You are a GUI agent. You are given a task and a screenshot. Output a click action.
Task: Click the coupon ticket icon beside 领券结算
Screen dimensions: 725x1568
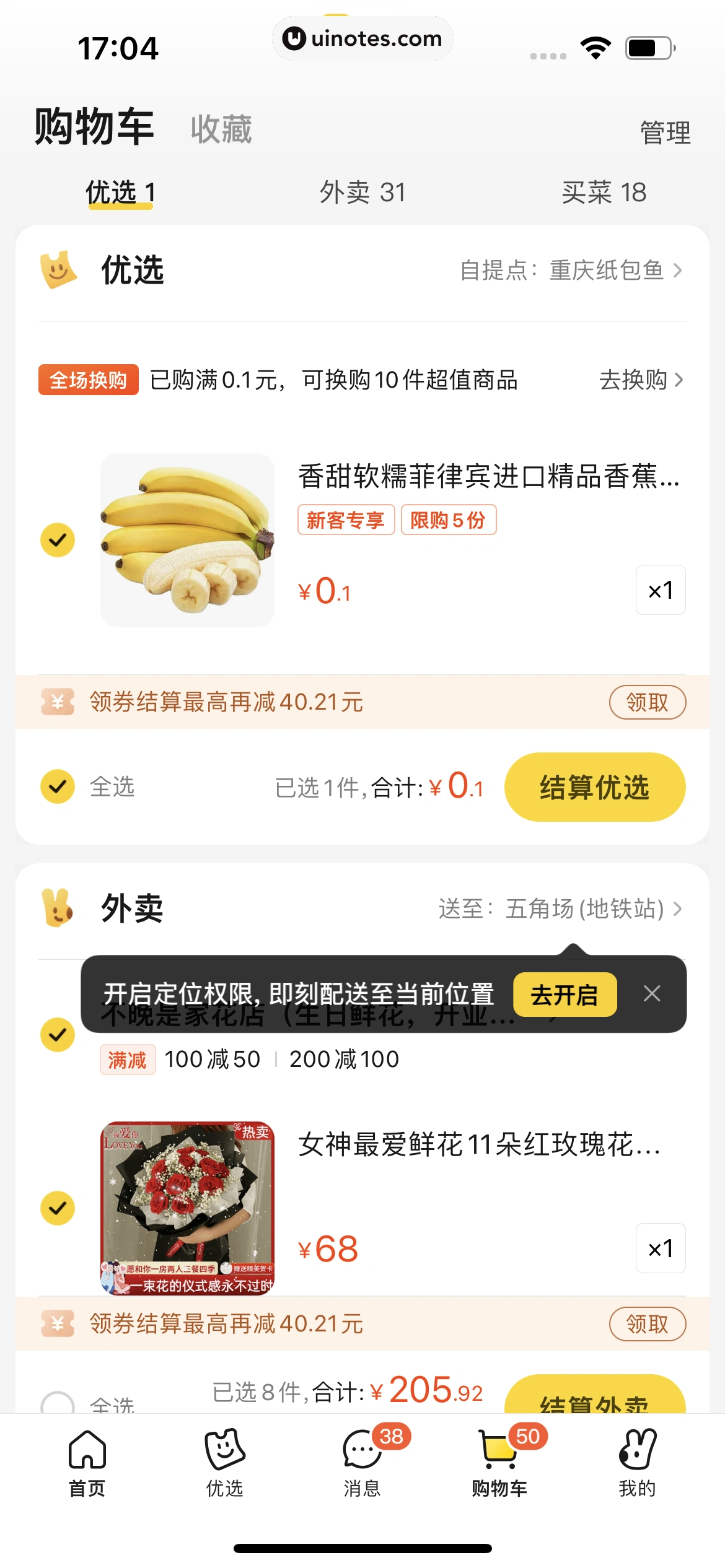(57, 702)
